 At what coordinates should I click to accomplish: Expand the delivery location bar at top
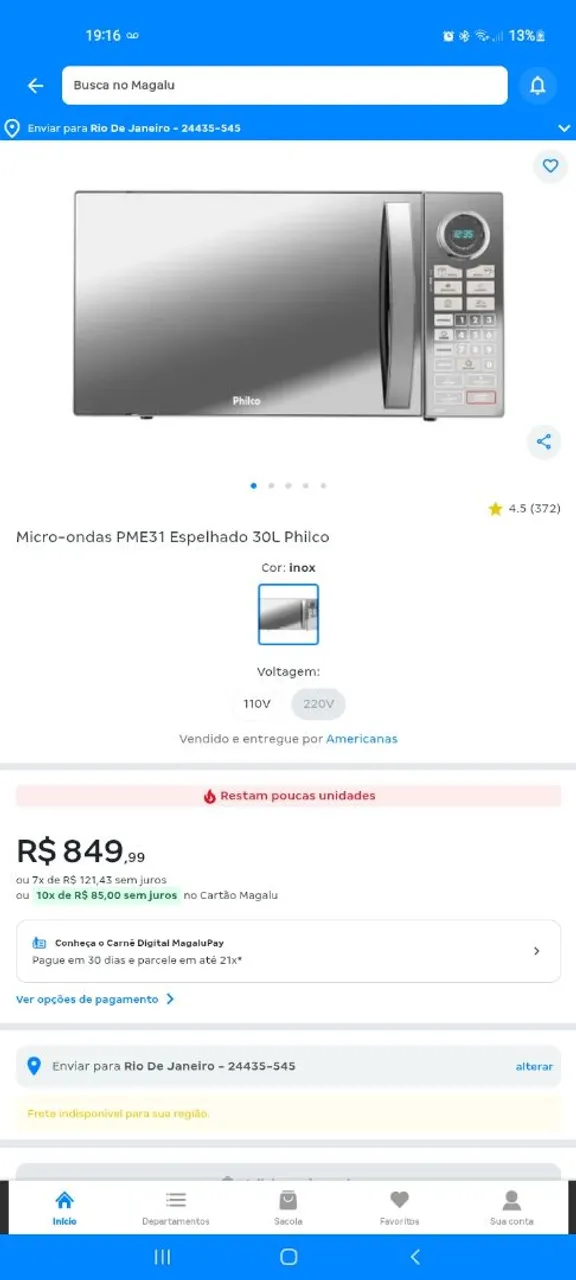[x=288, y=128]
